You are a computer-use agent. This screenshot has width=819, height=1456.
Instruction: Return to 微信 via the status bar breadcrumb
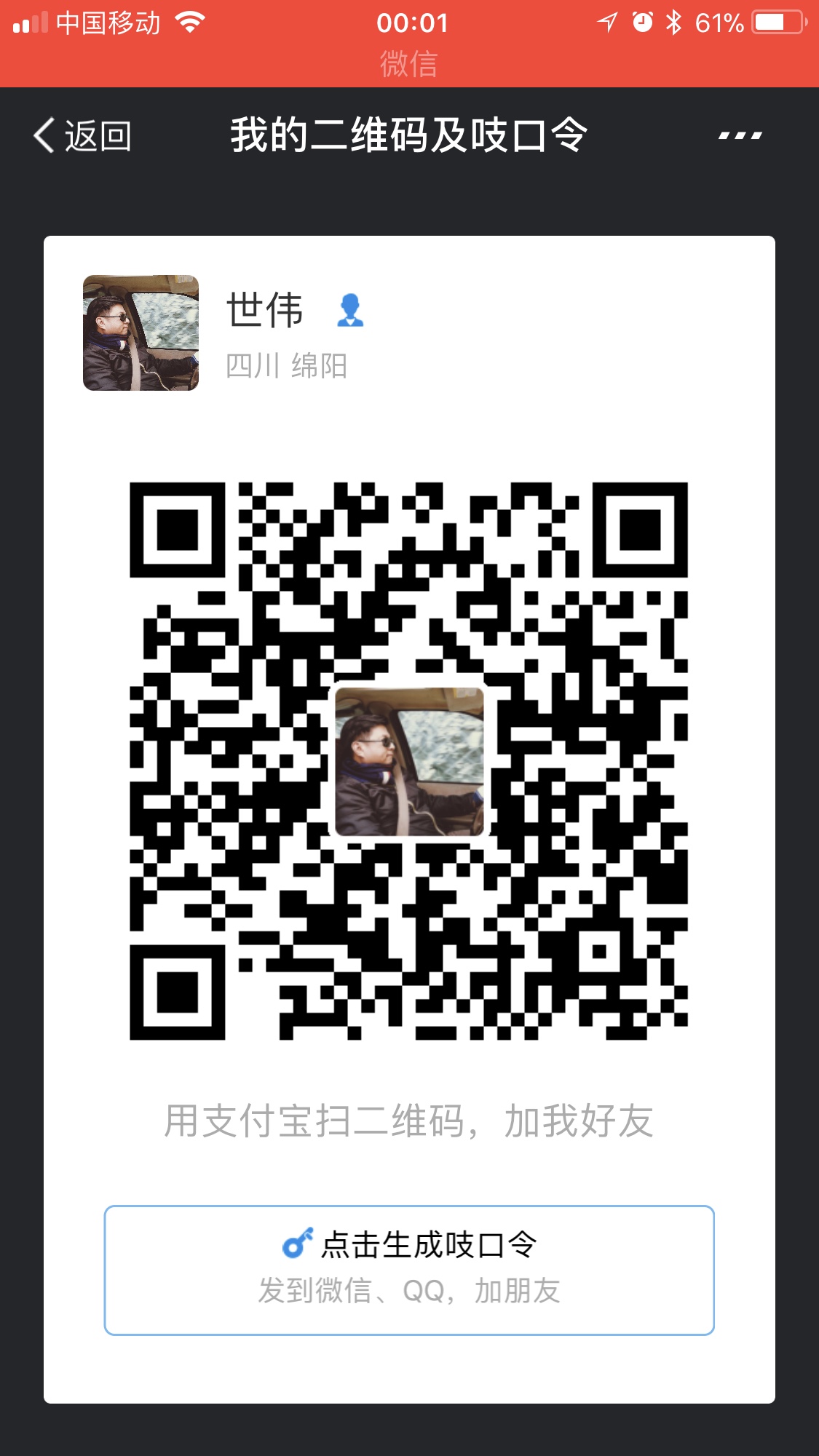tap(409, 64)
